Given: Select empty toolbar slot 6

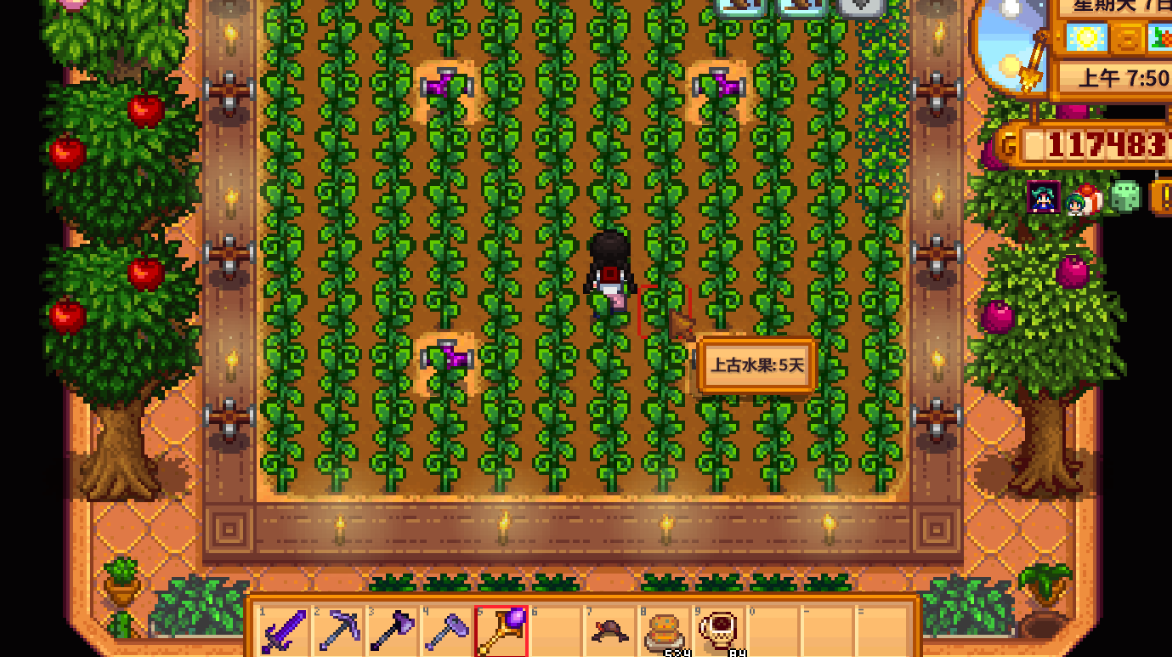Looking at the screenshot, I should (554, 631).
